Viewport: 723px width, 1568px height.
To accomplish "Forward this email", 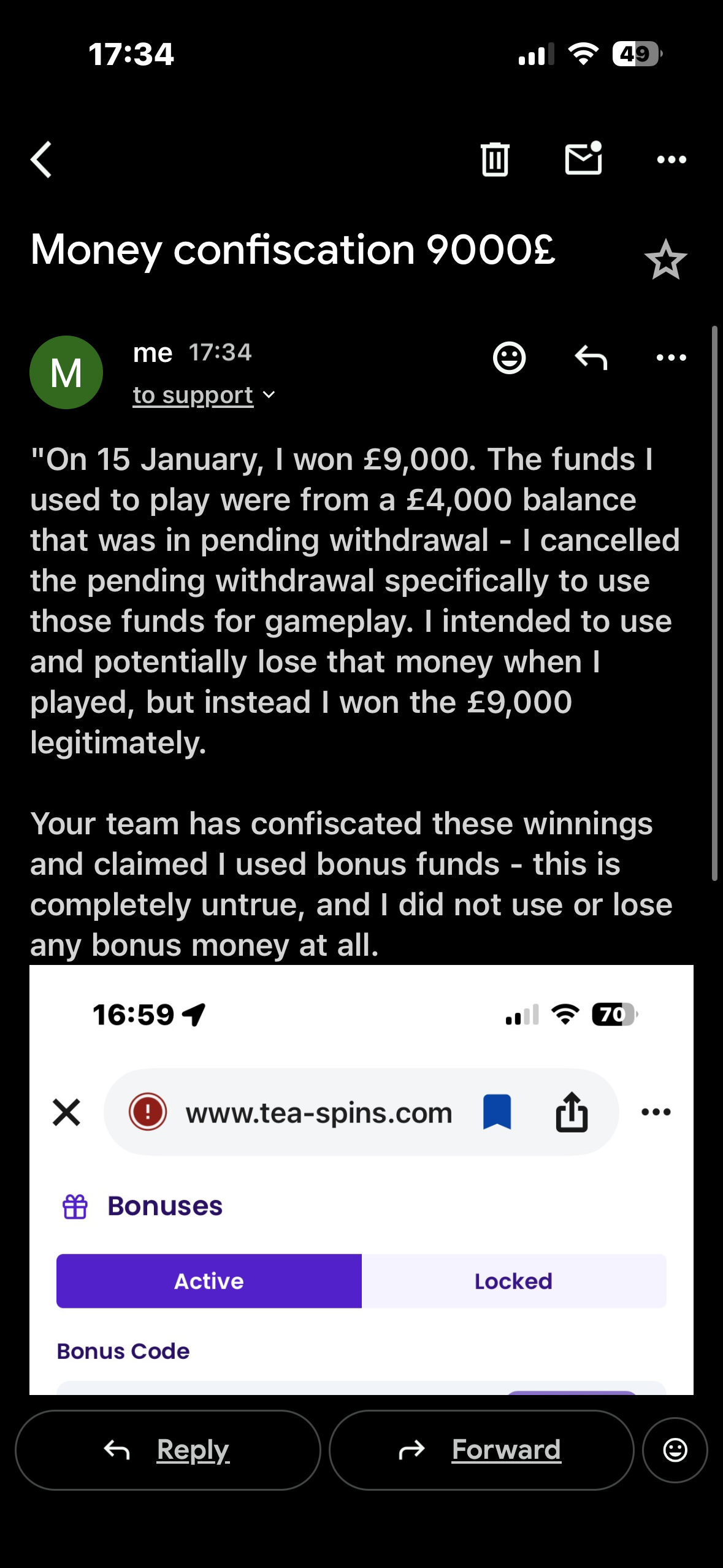I will point(481,1450).
